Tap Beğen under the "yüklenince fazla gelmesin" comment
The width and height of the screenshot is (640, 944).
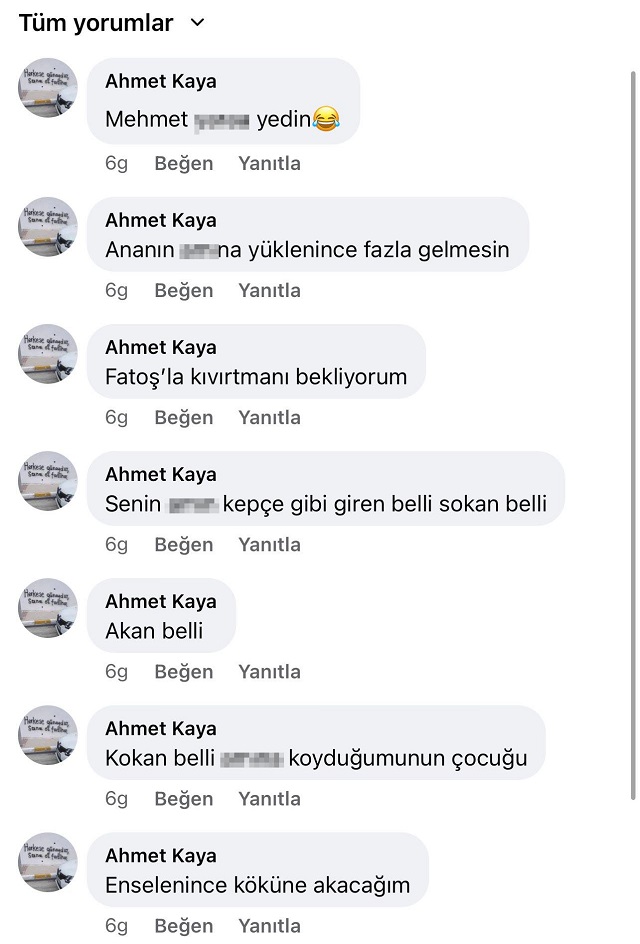(183, 290)
